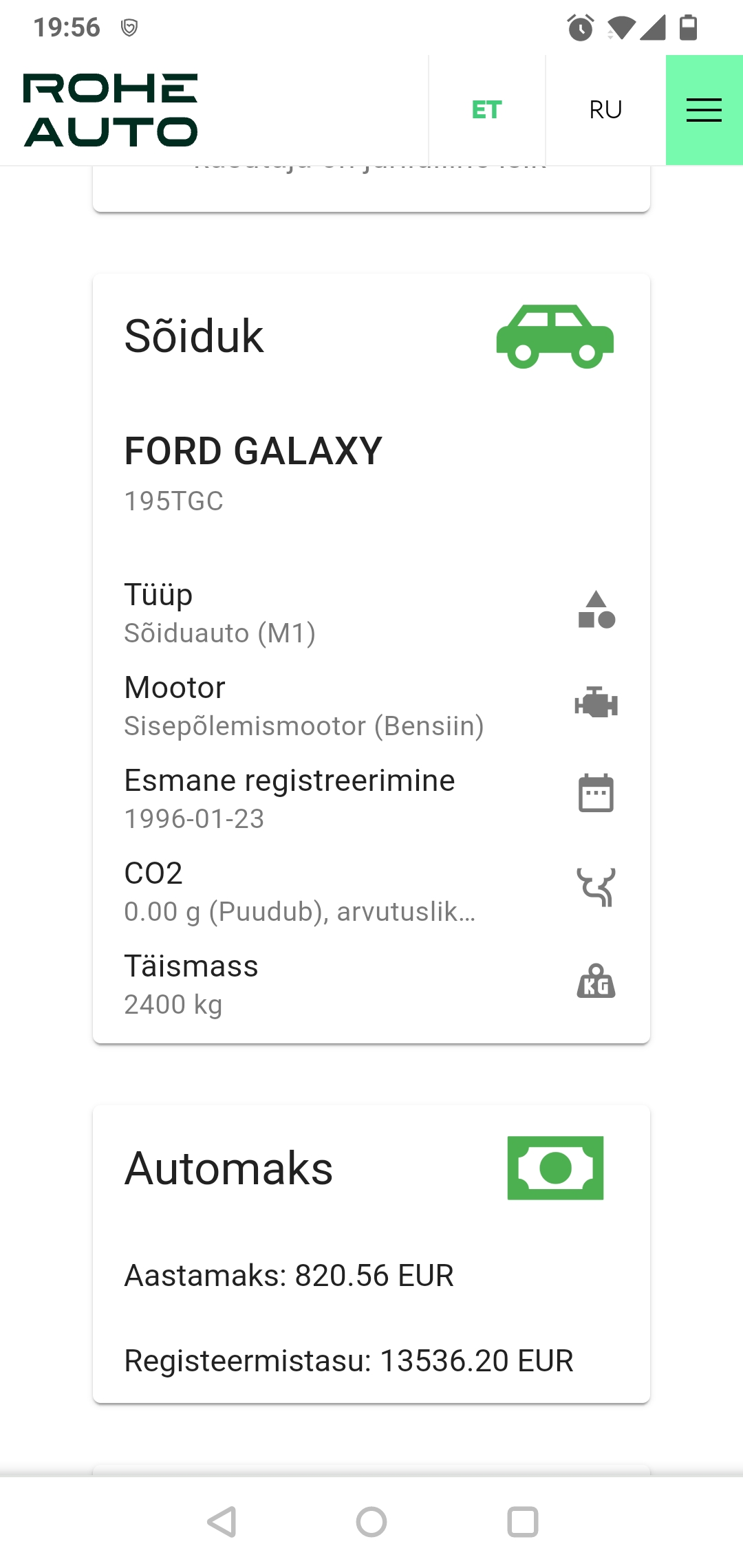Open the hamburger menu
This screenshot has width=743, height=1568.
[x=704, y=110]
